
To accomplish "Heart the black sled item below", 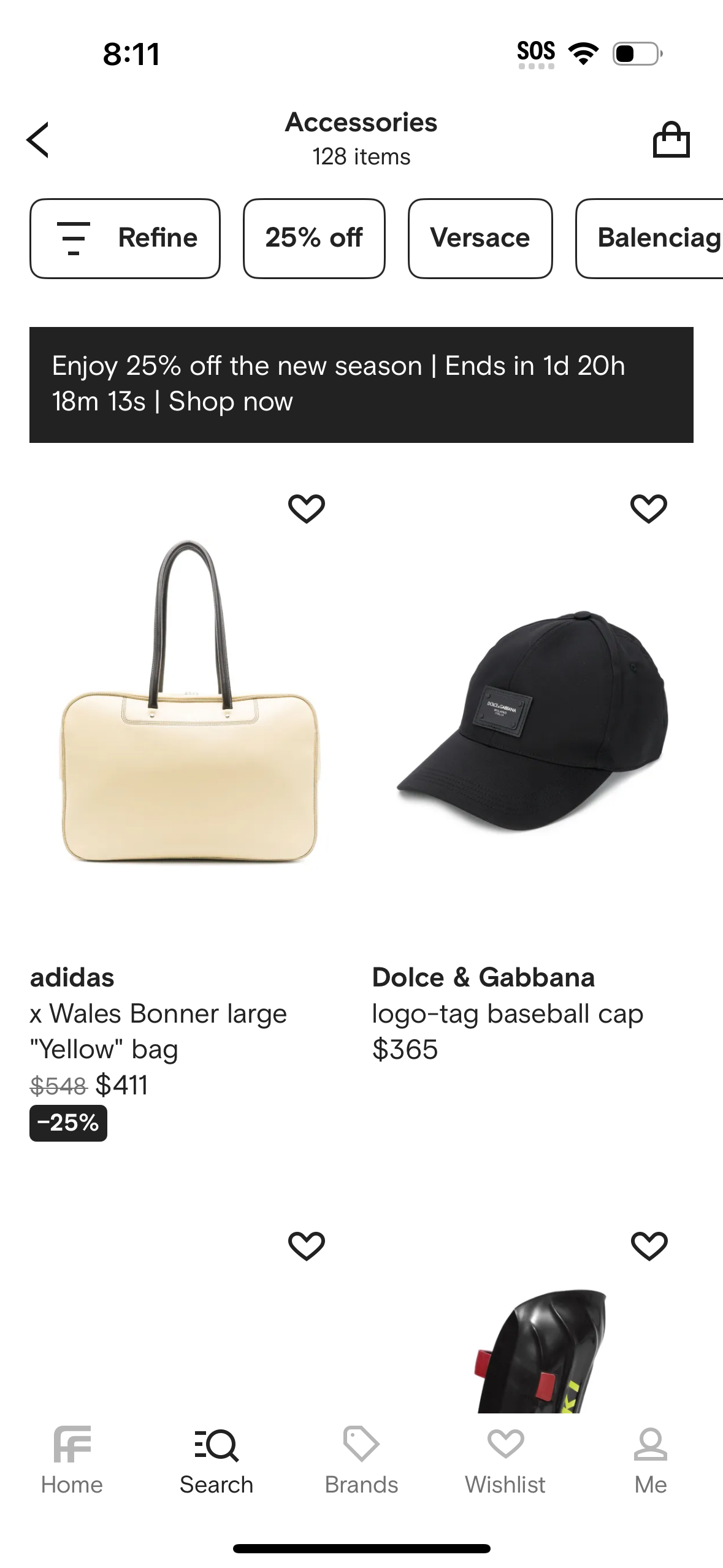I will click(x=648, y=1245).
